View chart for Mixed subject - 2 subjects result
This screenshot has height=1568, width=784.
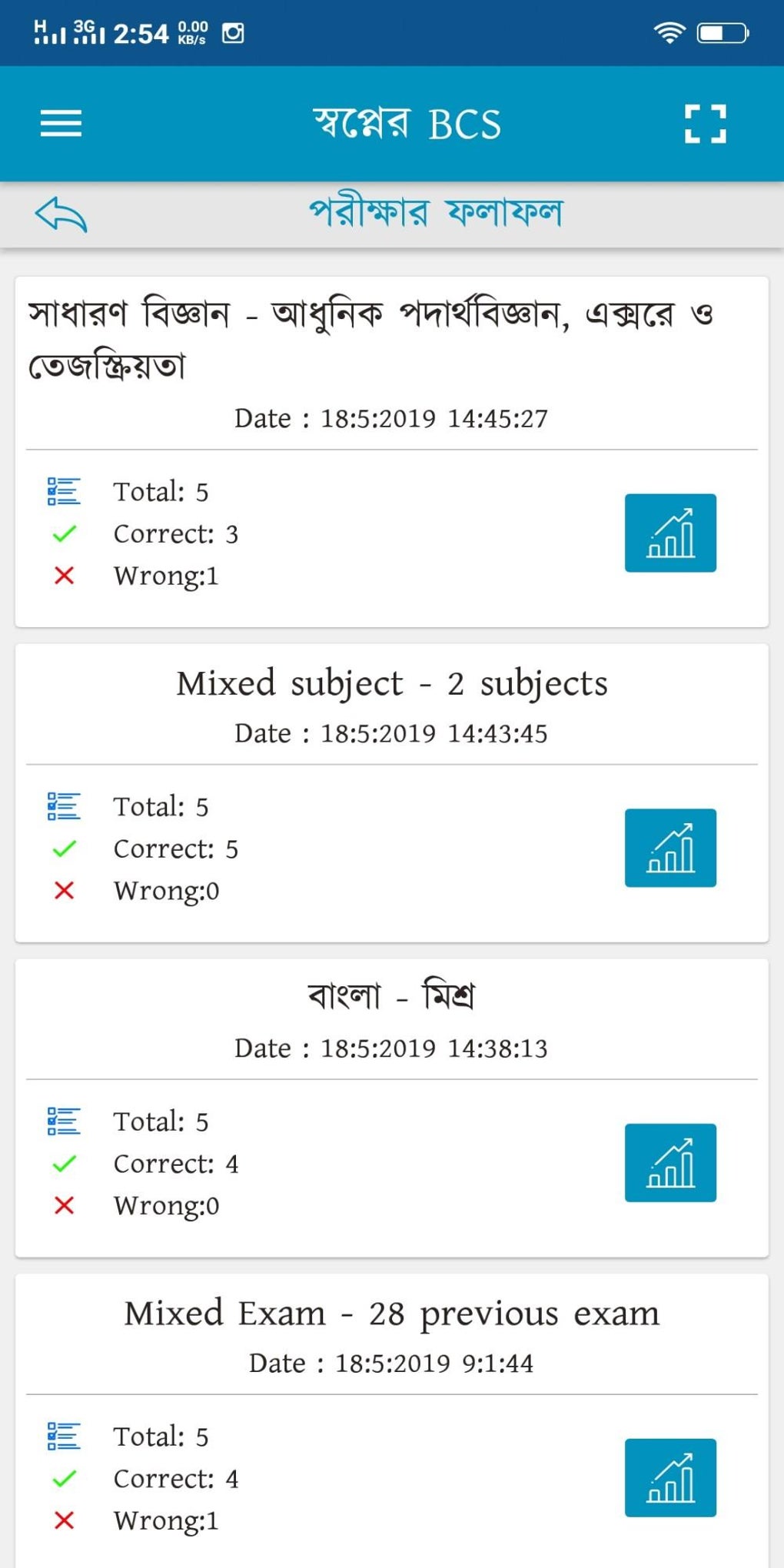tap(669, 848)
